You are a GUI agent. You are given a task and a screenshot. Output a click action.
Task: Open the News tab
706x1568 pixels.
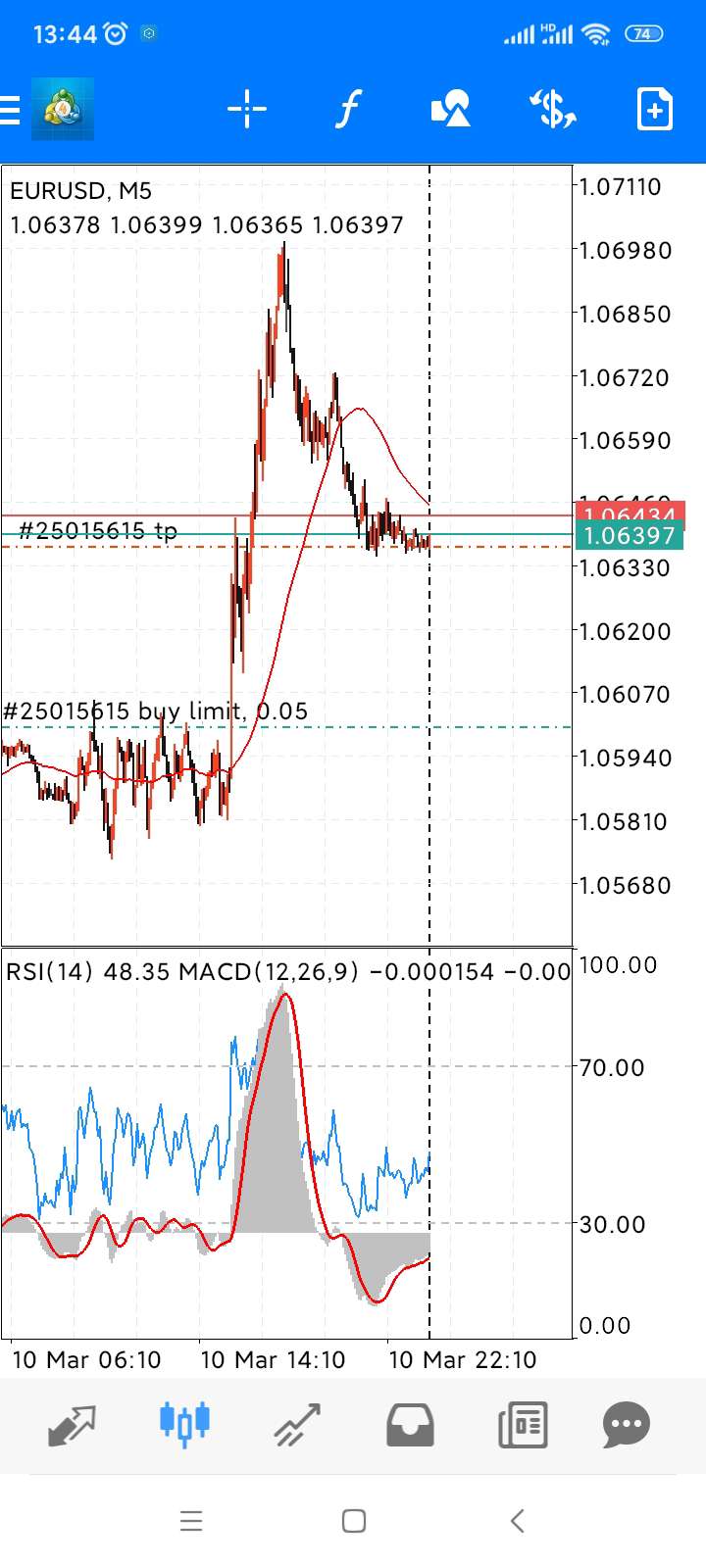(522, 1426)
